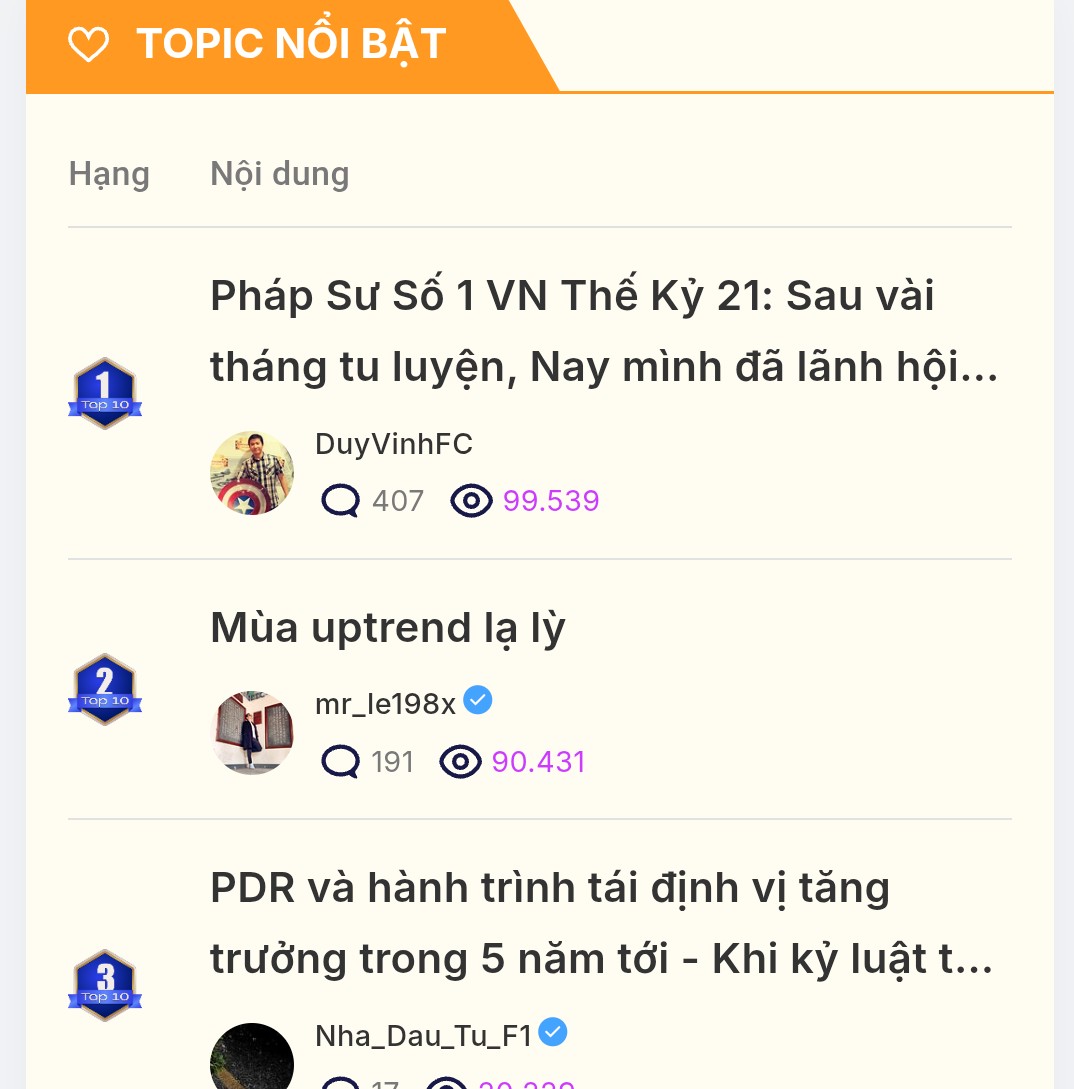View Nha_Dau_Tu_F1's profile
The width and height of the screenshot is (1074, 1089).
click(424, 1036)
